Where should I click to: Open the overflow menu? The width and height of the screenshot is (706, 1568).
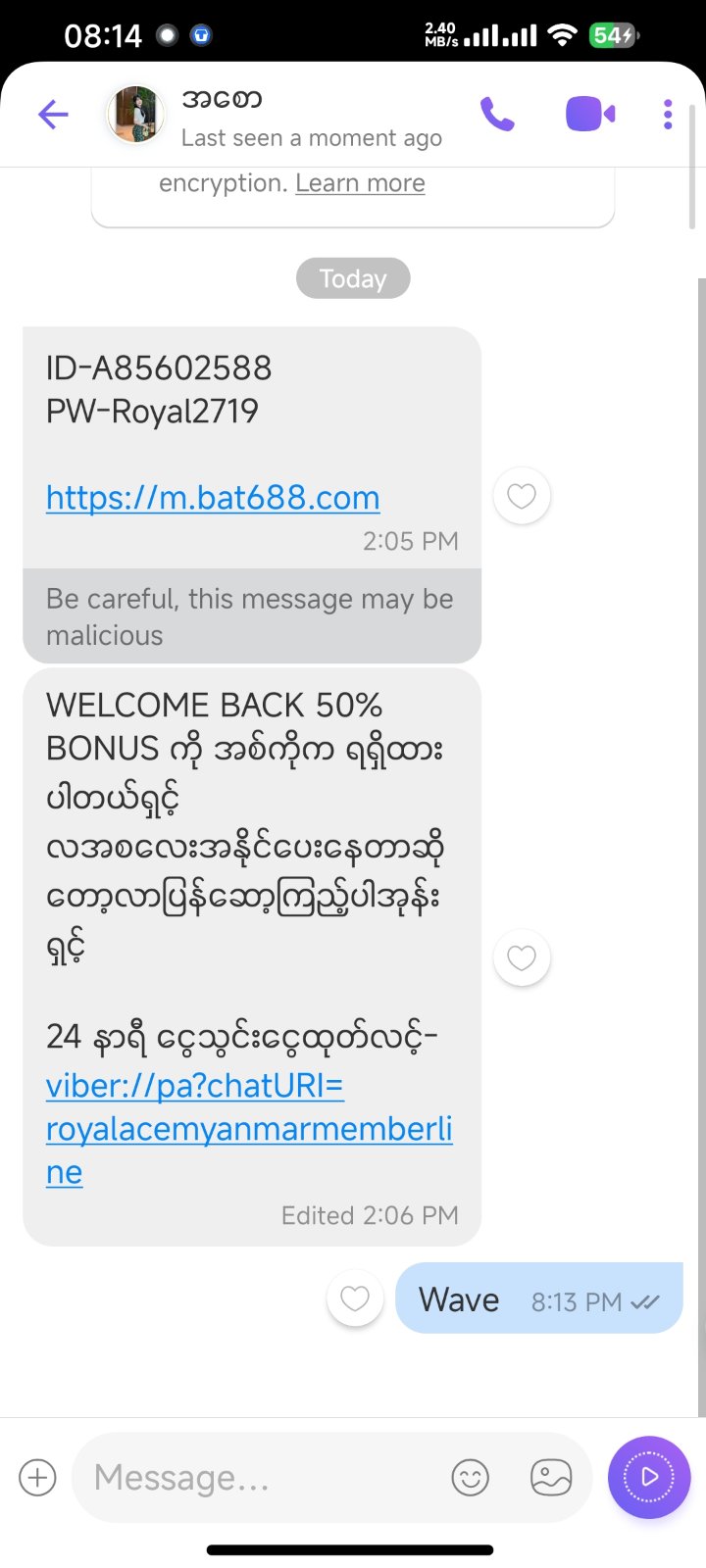[668, 115]
